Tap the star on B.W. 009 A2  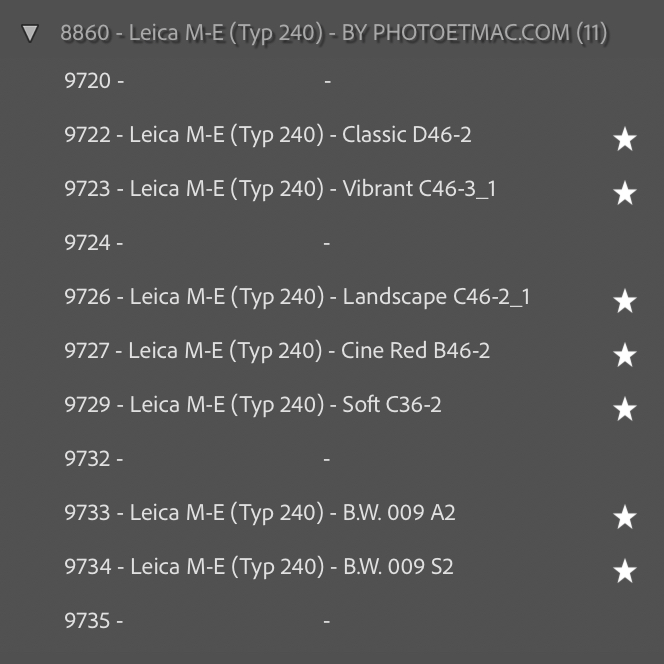pos(625,517)
